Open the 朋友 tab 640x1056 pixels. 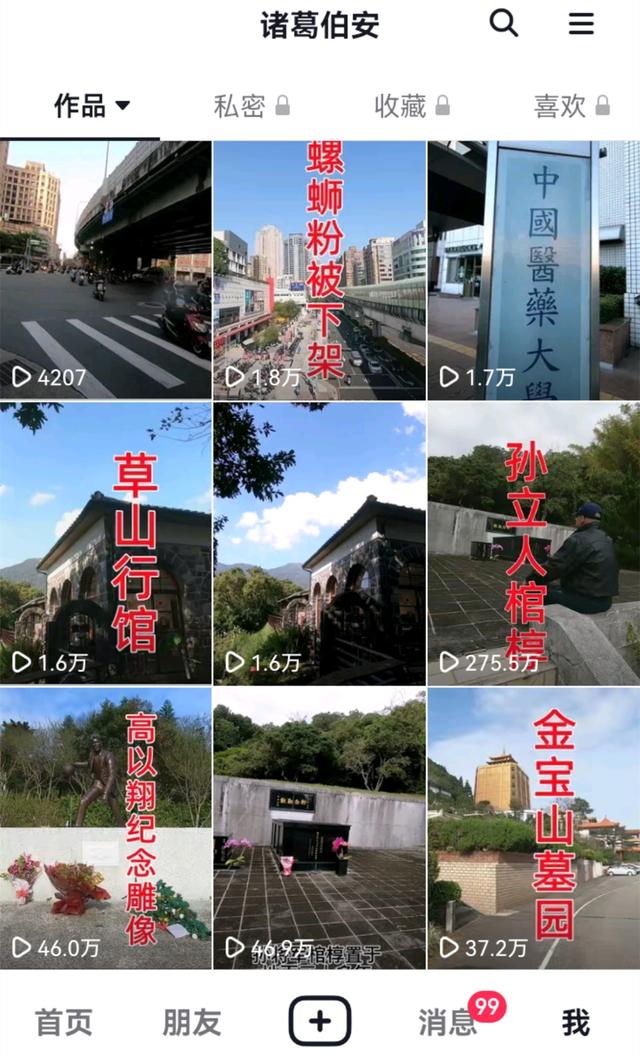pos(192,1022)
